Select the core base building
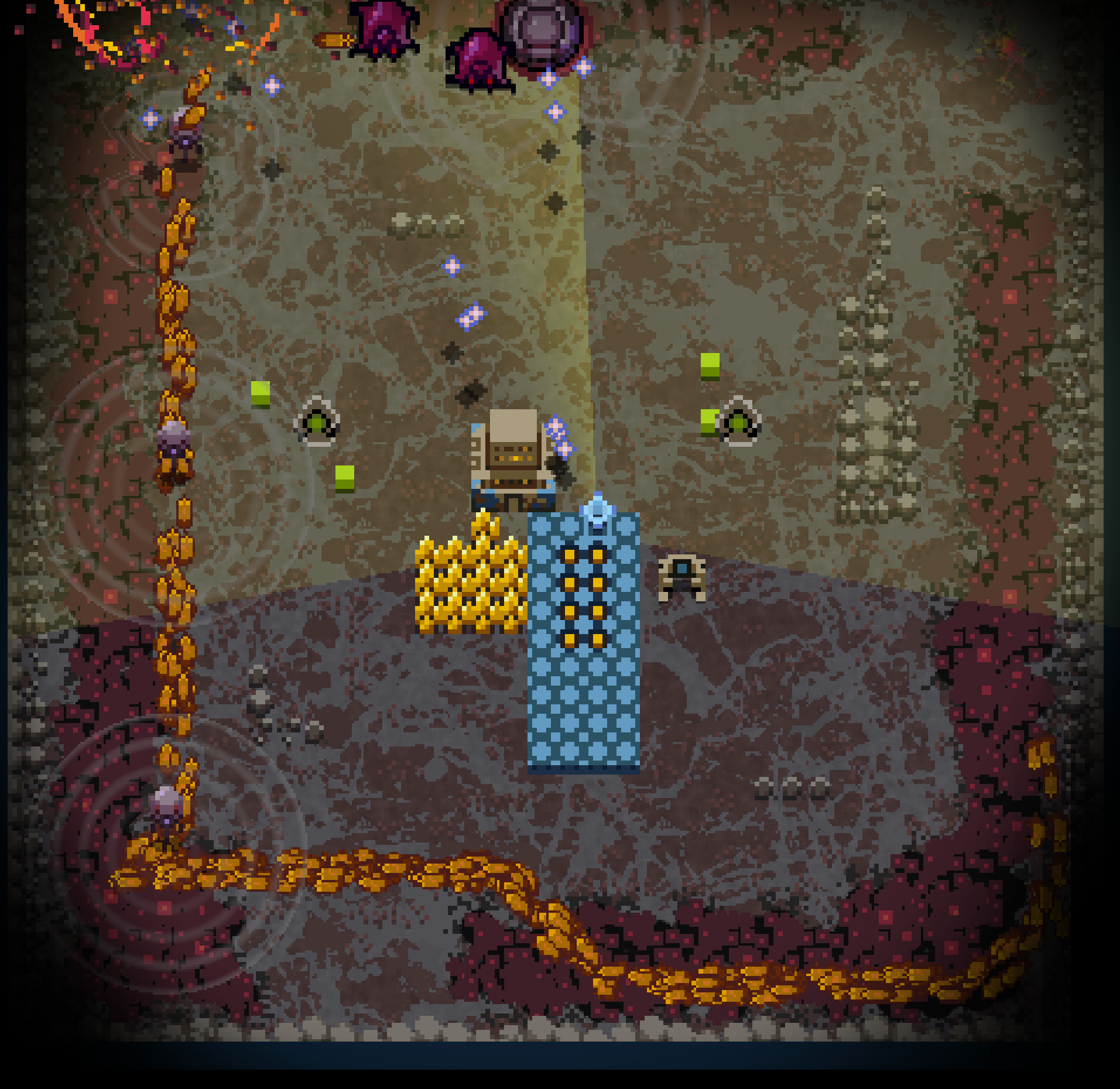Image resolution: width=1120 pixels, height=1089 pixels. [x=513, y=461]
